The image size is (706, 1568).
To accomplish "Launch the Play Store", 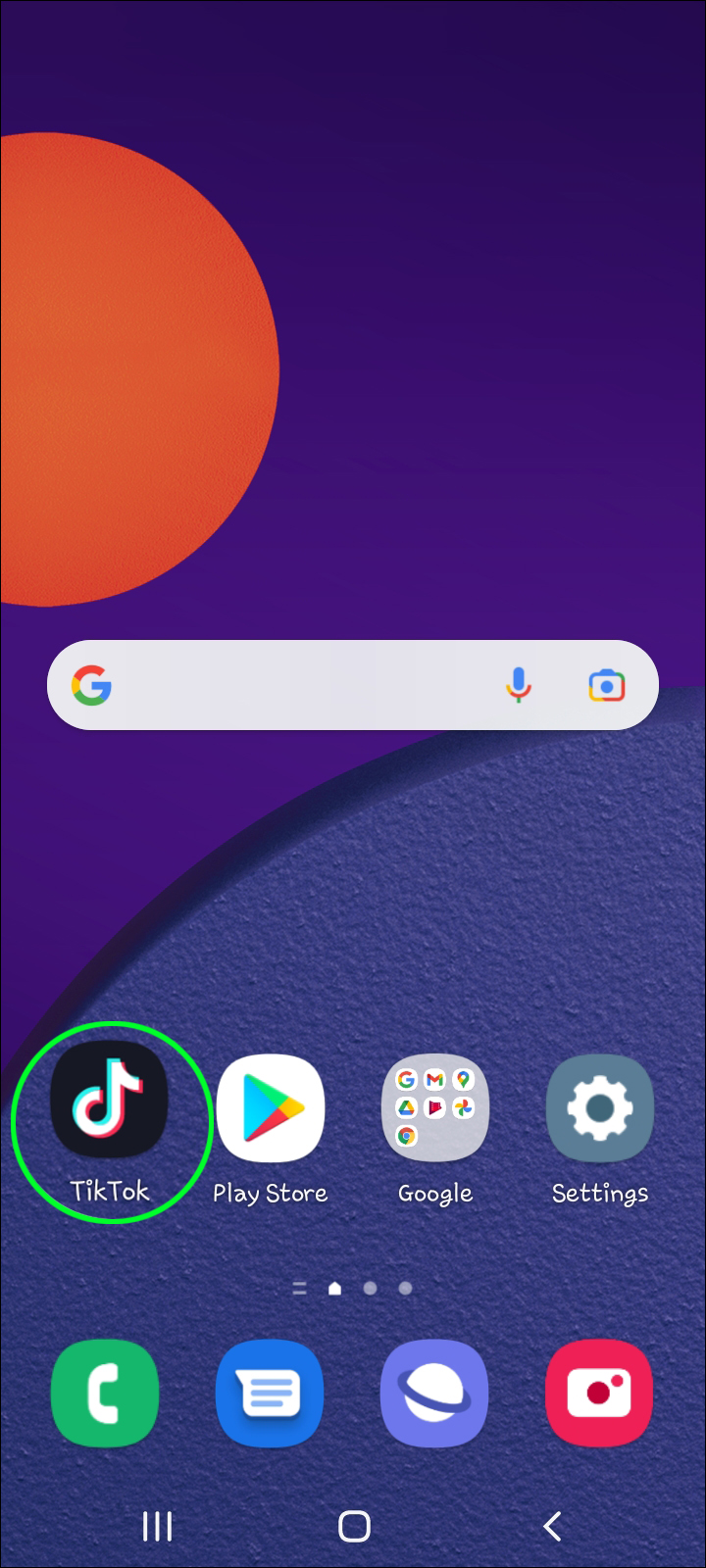I will 270,1108.
